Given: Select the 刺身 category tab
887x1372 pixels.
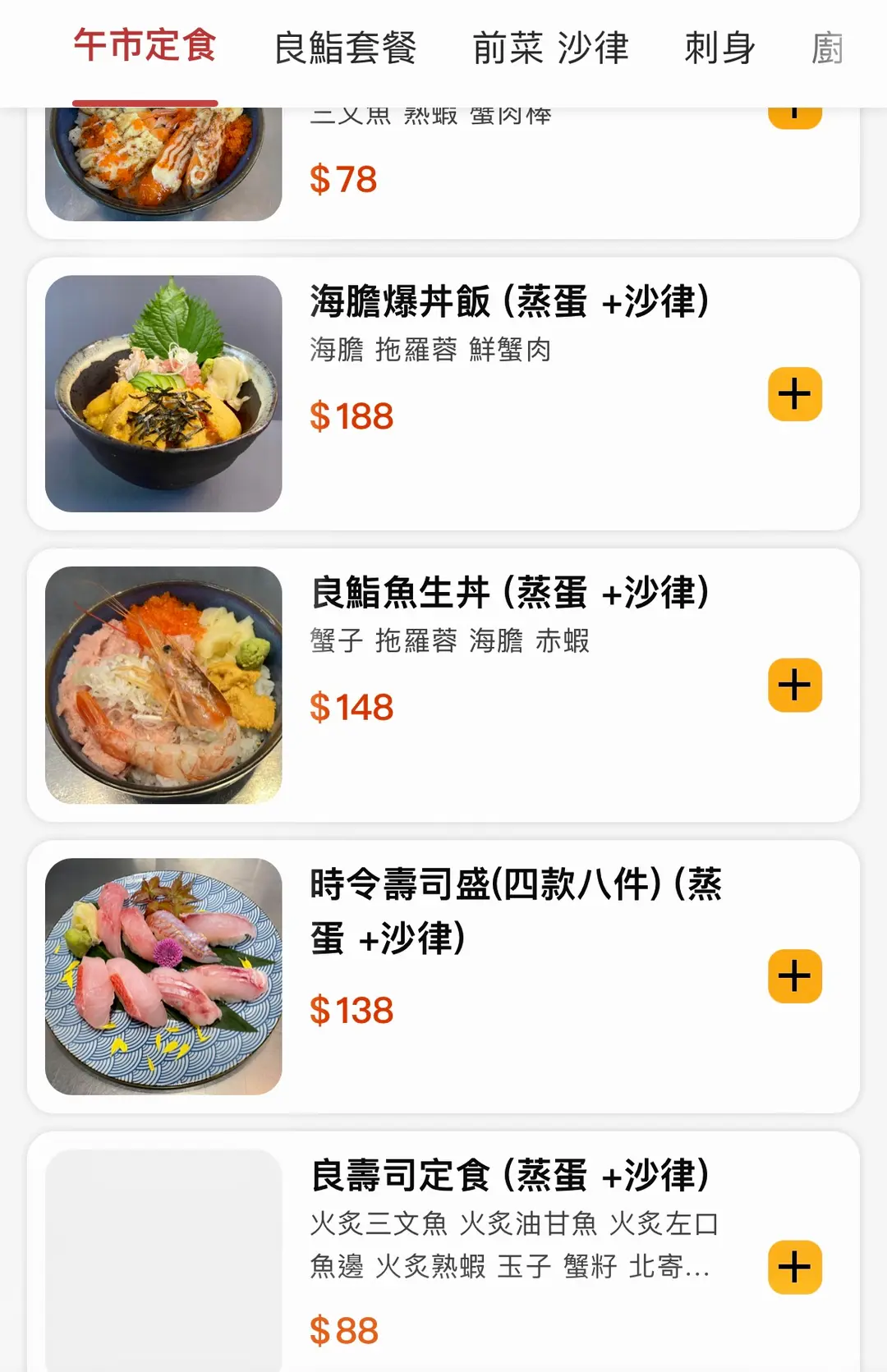Looking at the screenshot, I should 719,48.
